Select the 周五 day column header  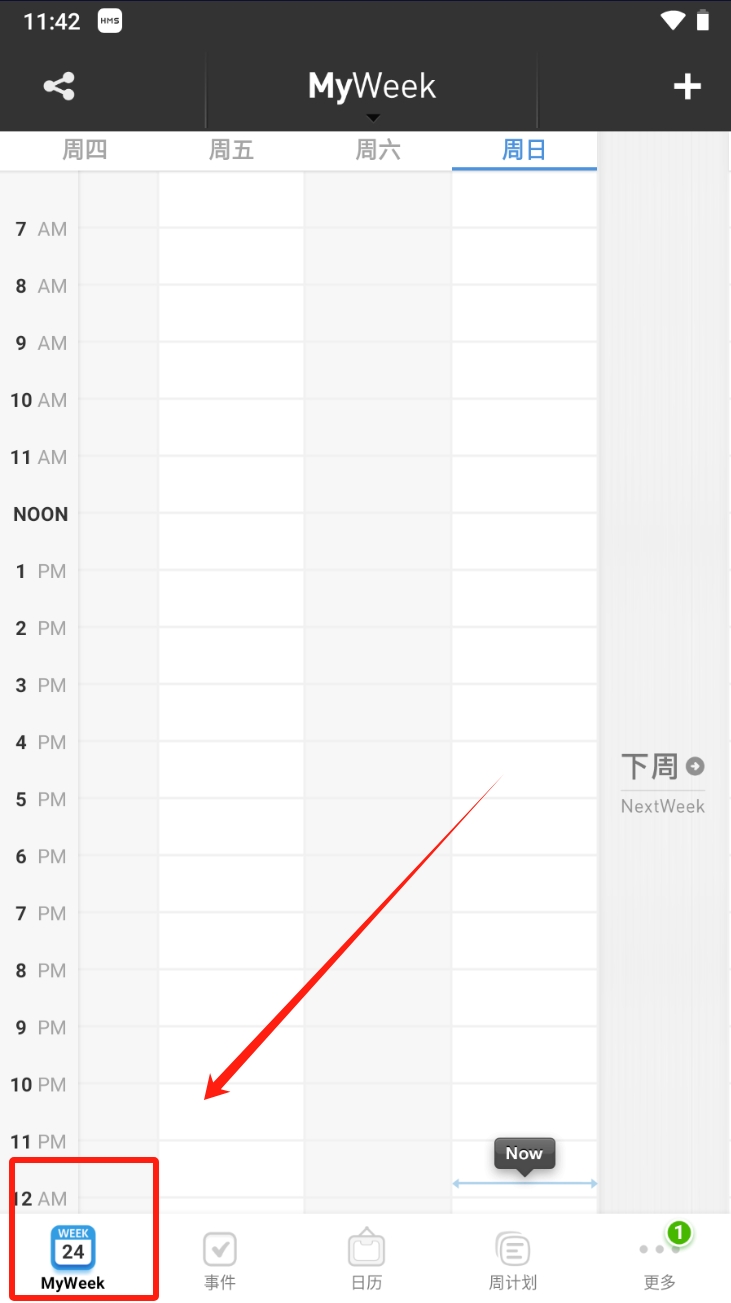pos(231,150)
